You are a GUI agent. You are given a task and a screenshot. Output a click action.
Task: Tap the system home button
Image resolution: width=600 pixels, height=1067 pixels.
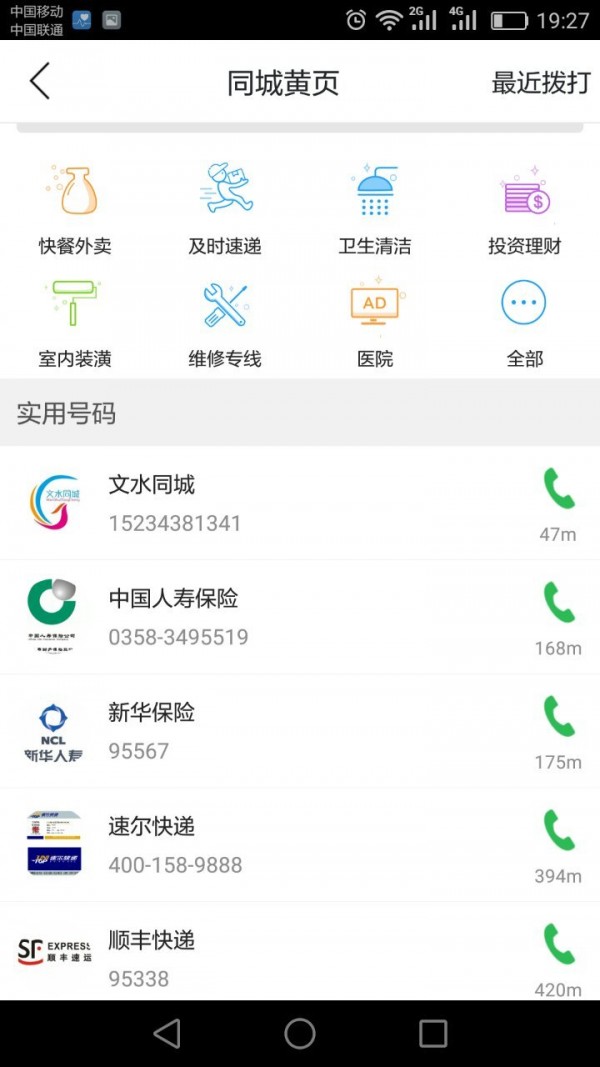click(x=300, y=1033)
